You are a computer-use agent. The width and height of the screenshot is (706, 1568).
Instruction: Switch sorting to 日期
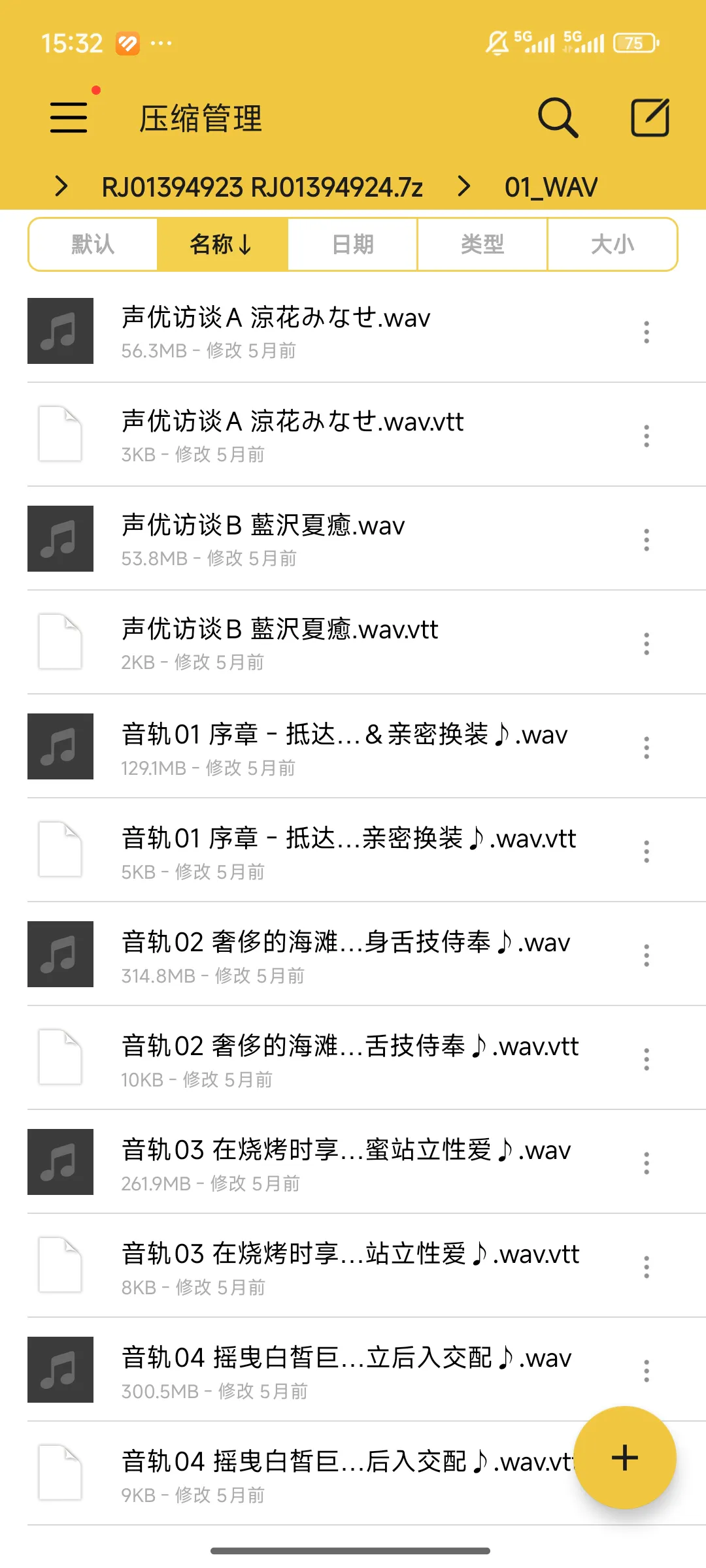tap(352, 244)
